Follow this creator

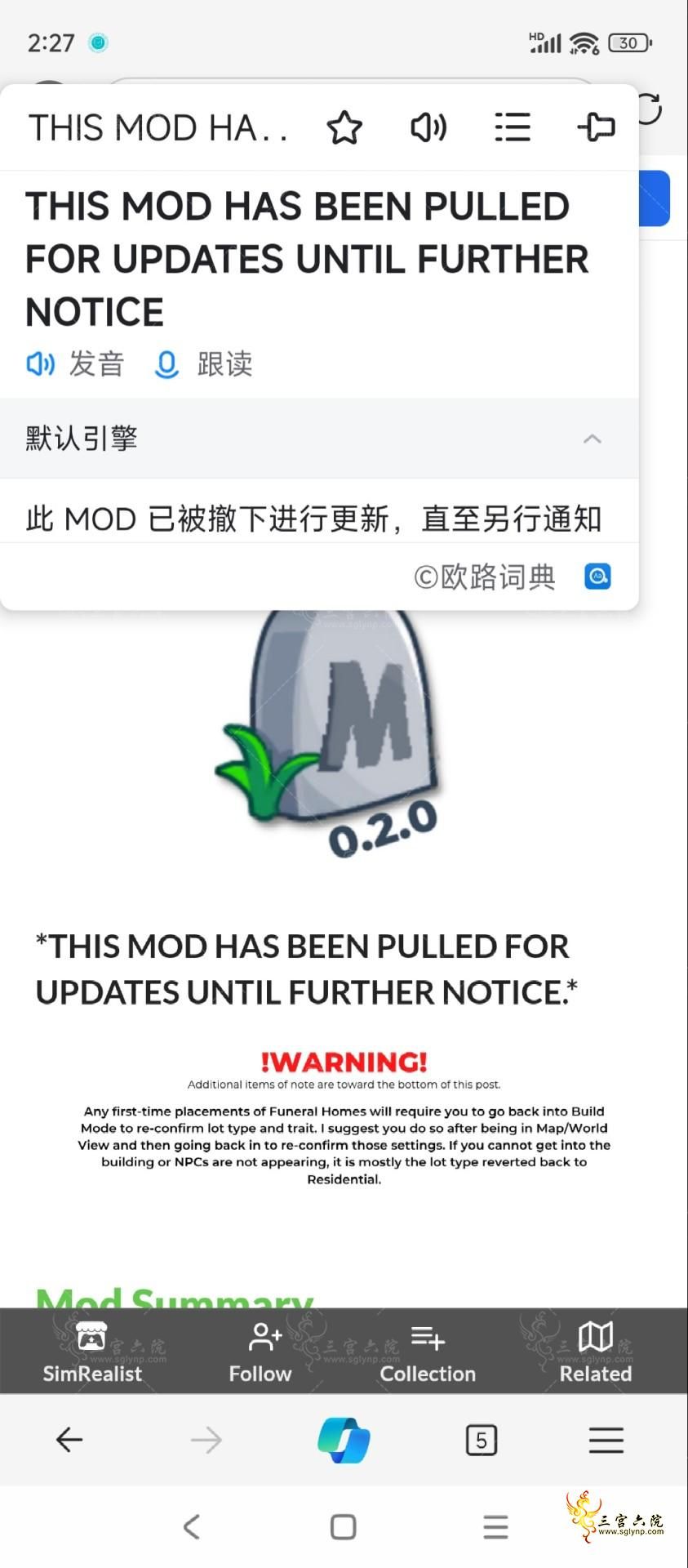[260, 1352]
